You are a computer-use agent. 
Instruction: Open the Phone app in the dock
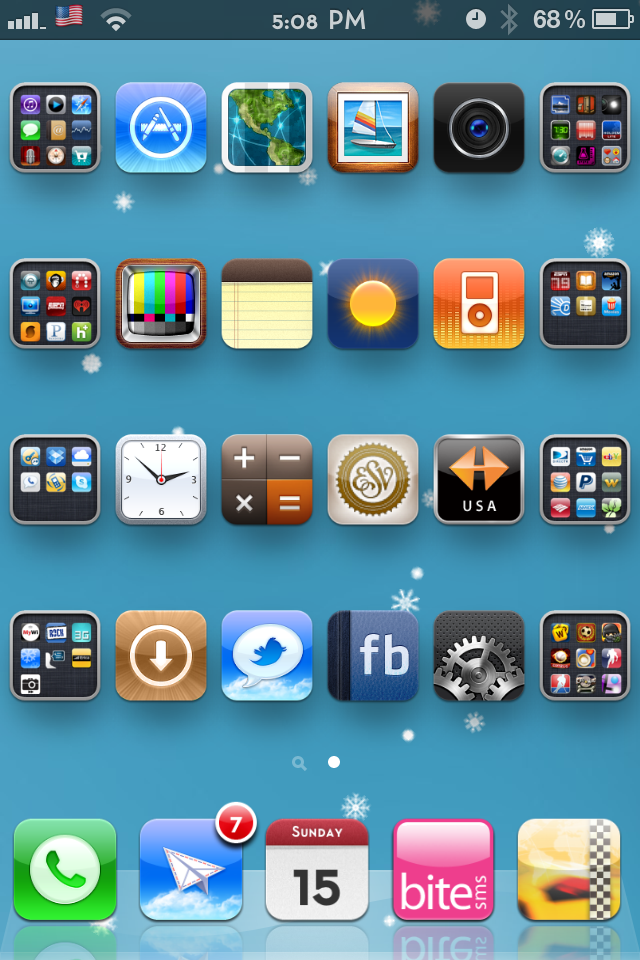coord(65,870)
